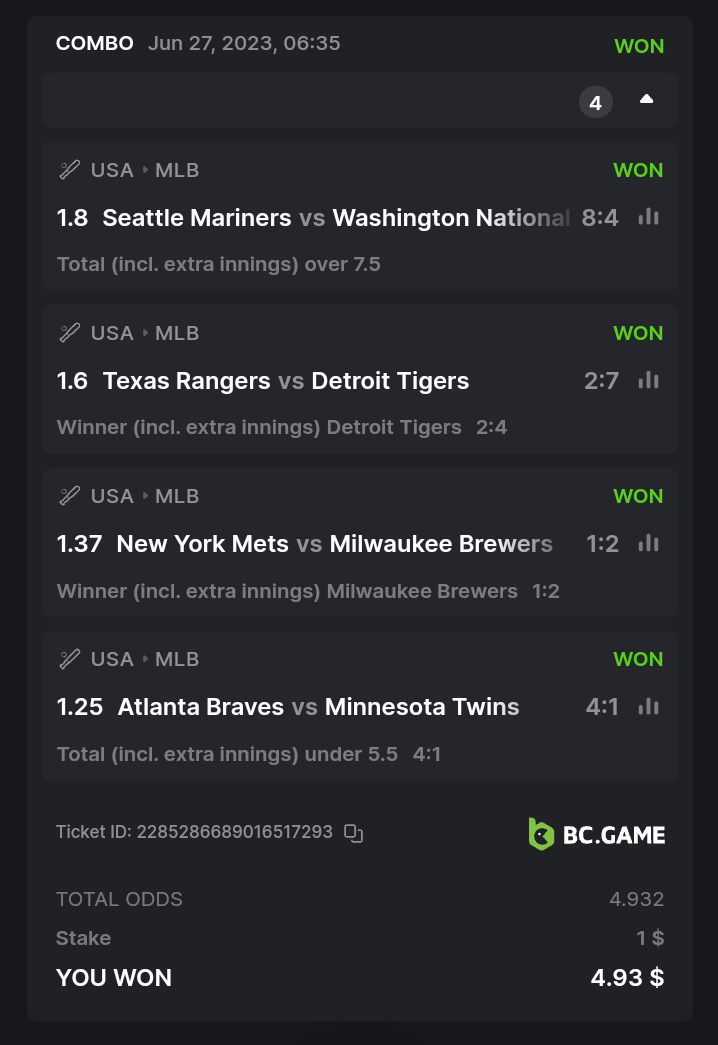
Task: Show statistics for Mets vs Brewers game
Action: pyautogui.click(x=649, y=543)
